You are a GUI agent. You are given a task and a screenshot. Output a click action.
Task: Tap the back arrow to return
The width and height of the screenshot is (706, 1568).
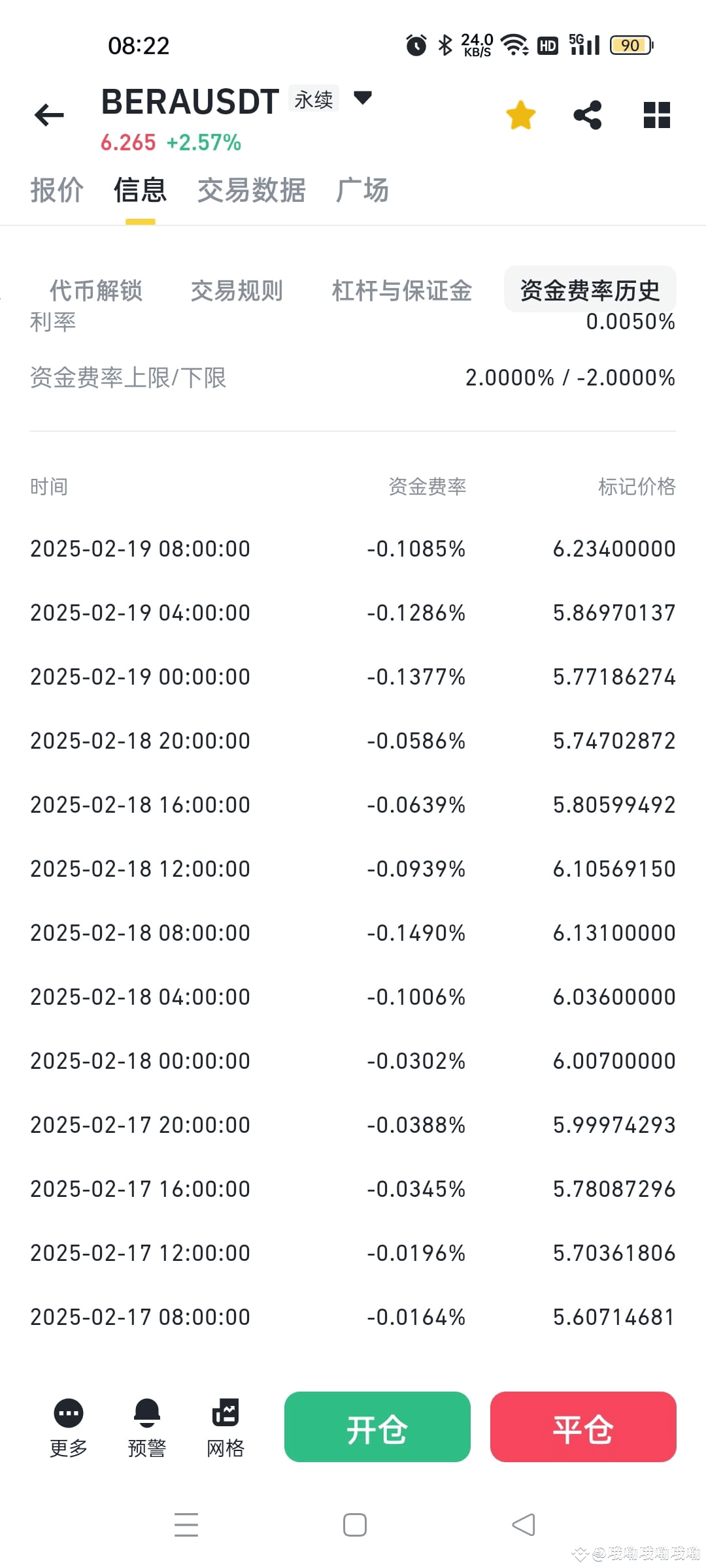coord(49,114)
